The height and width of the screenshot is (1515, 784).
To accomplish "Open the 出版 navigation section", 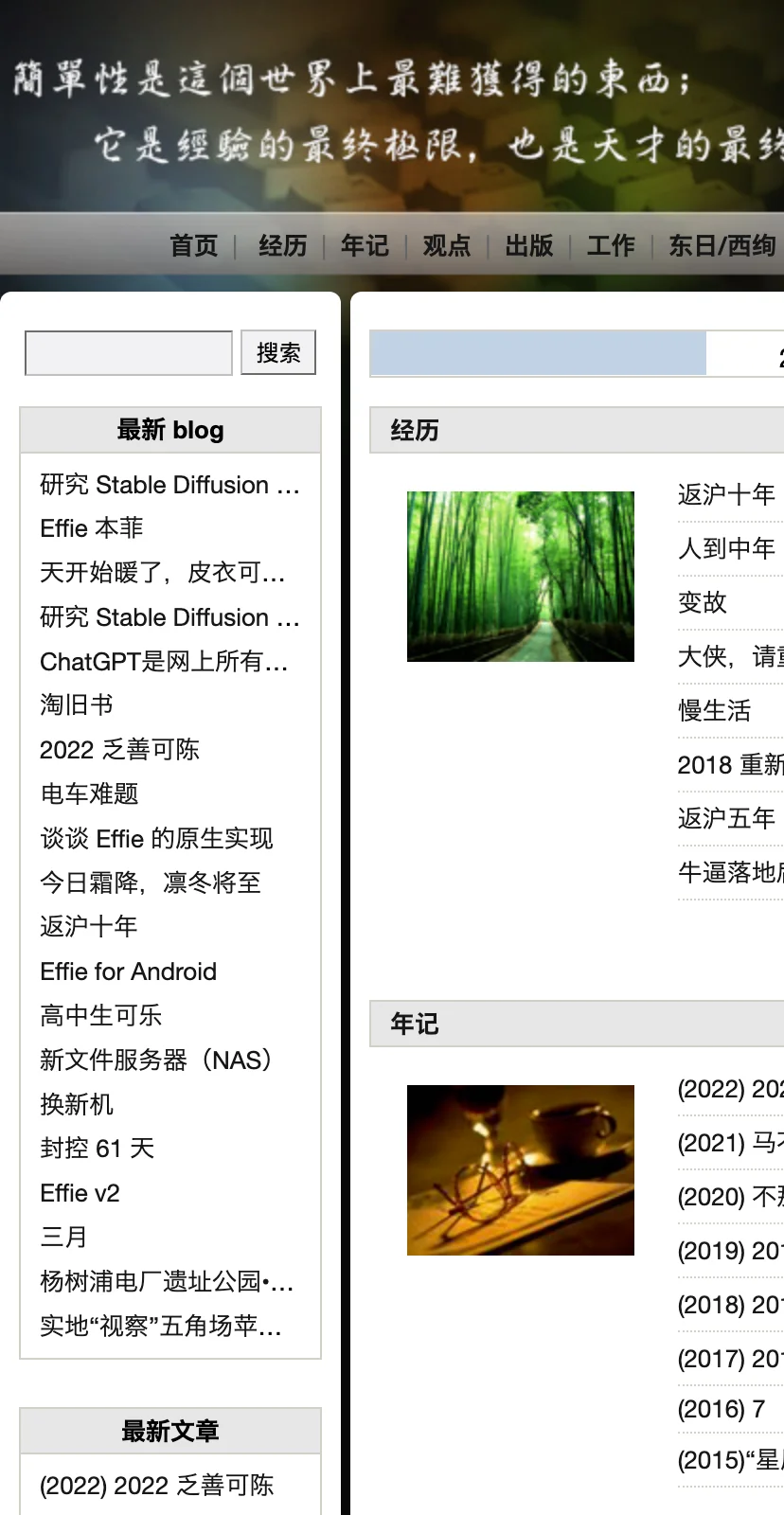I will click(x=528, y=246).
